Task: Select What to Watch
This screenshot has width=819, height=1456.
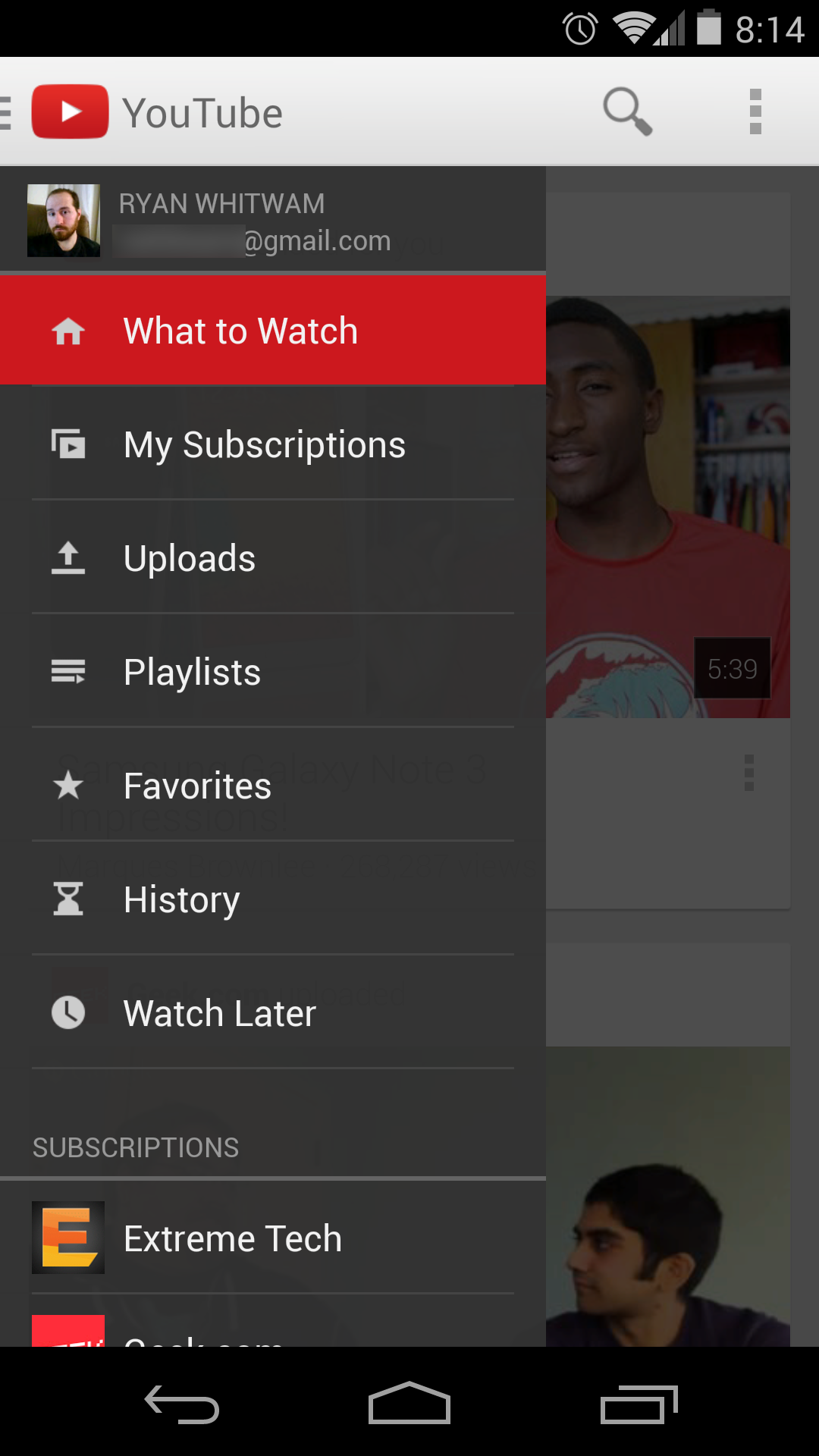Action: coord(240,330)
